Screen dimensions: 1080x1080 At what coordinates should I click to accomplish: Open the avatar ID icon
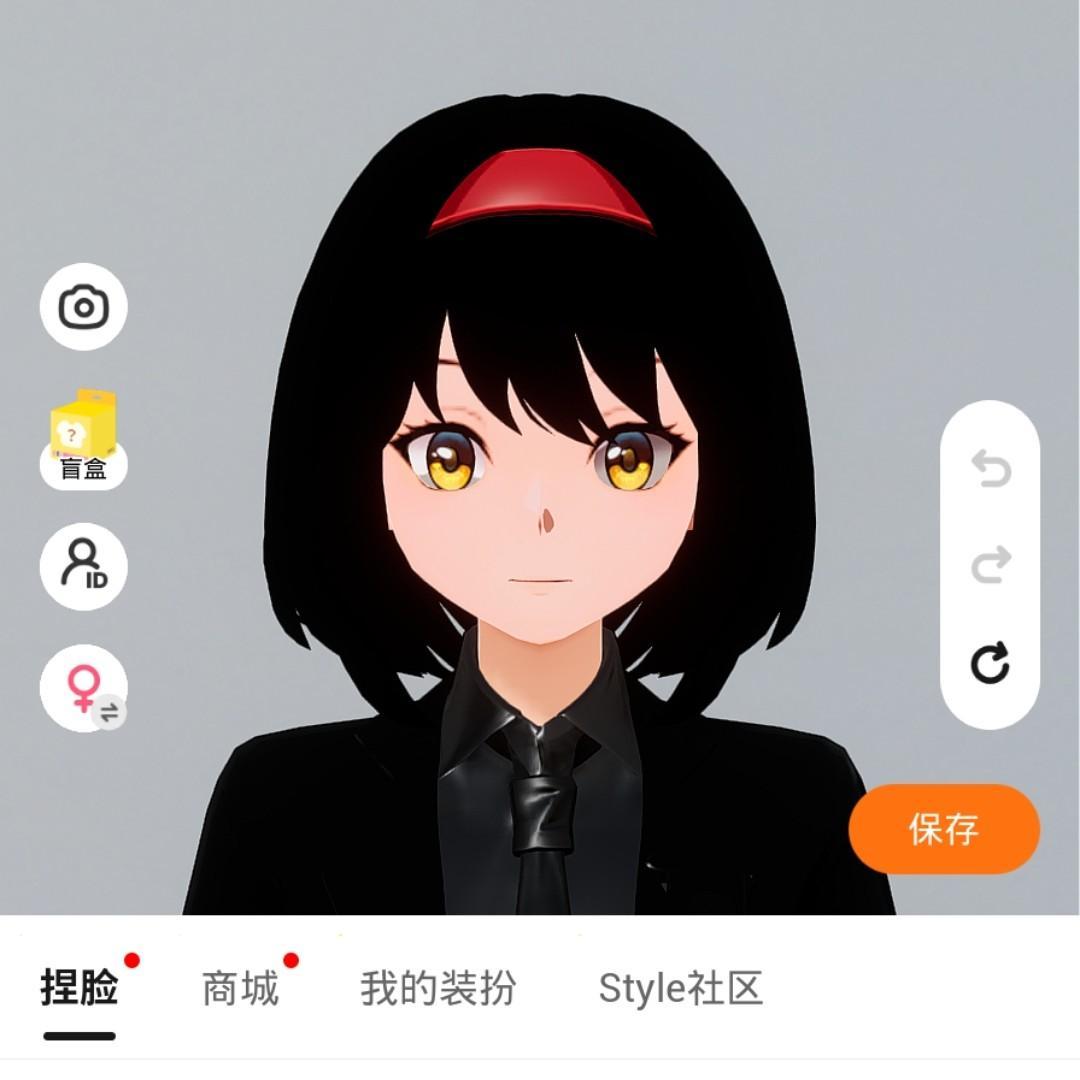point(83,566)
